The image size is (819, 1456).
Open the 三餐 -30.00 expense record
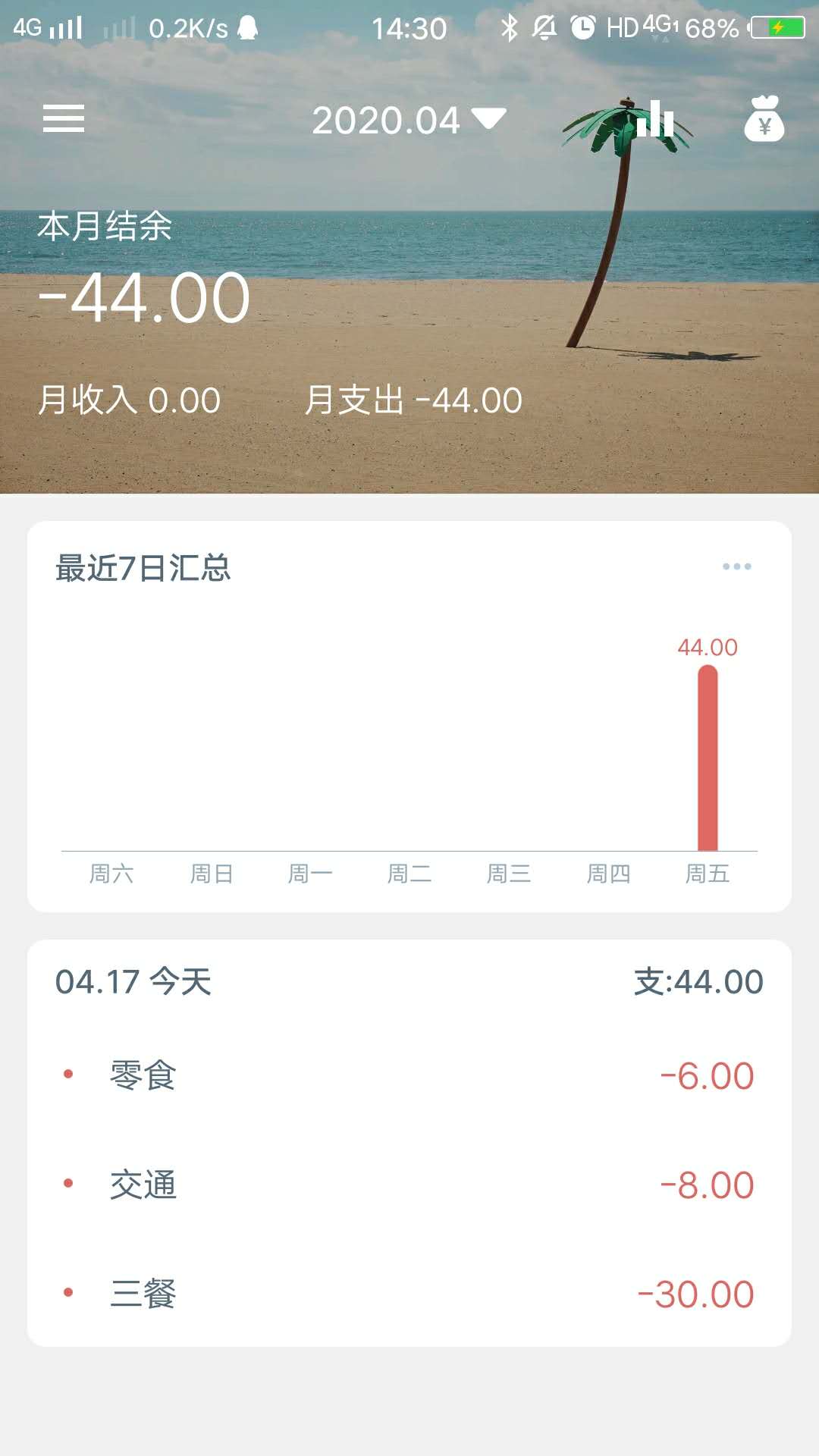click(409, 1291)
